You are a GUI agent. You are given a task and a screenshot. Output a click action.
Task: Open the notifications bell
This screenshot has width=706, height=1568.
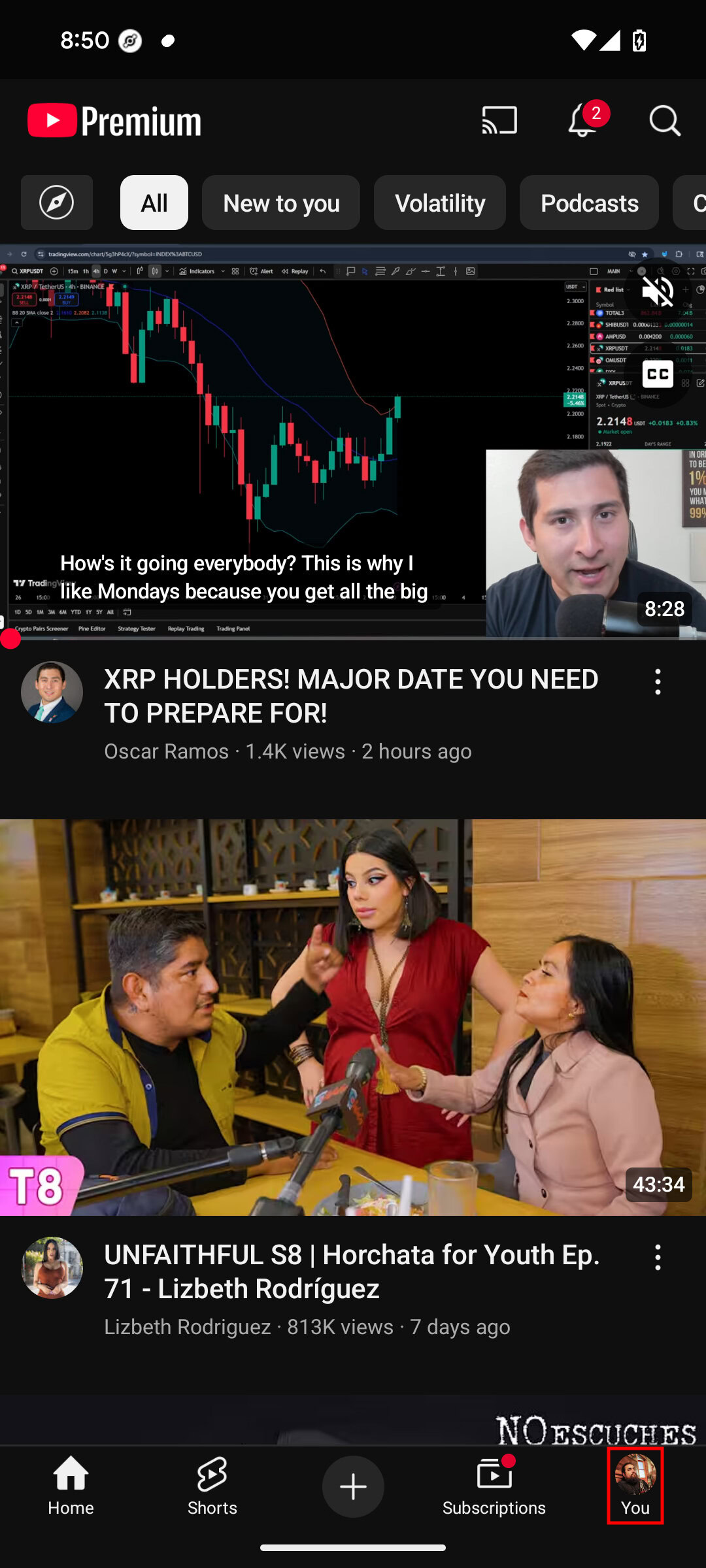click(x=582, y=121)
